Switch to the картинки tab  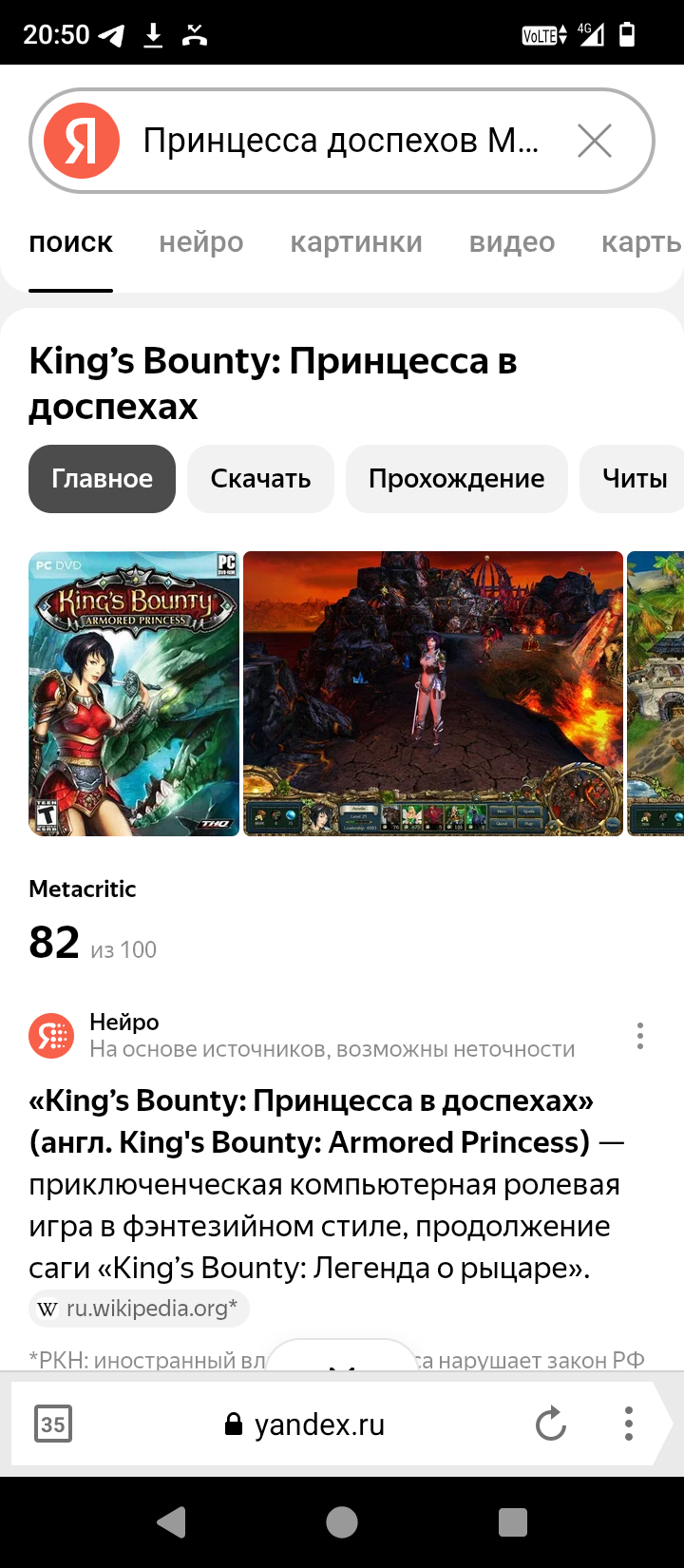coord(356,242)
